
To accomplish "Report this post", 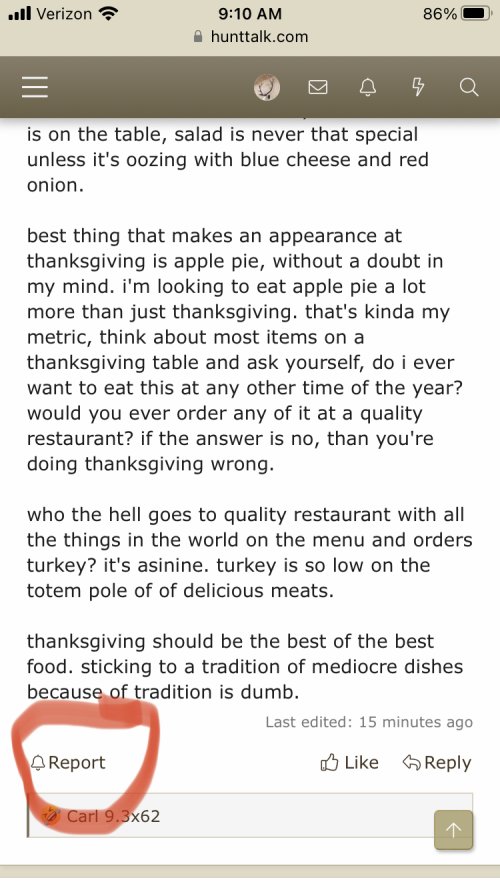I will (x=68, y=762).
